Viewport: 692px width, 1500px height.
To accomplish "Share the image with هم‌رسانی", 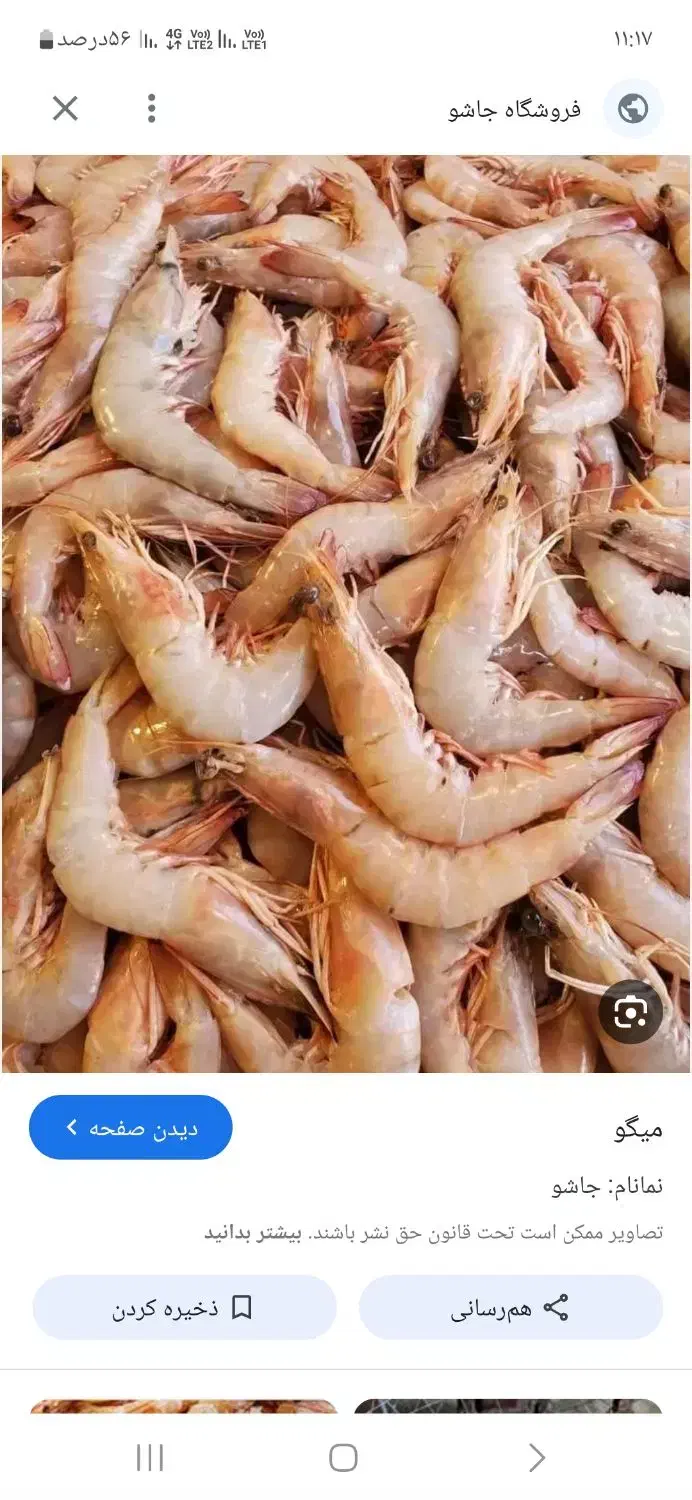I will (510, 1308).
